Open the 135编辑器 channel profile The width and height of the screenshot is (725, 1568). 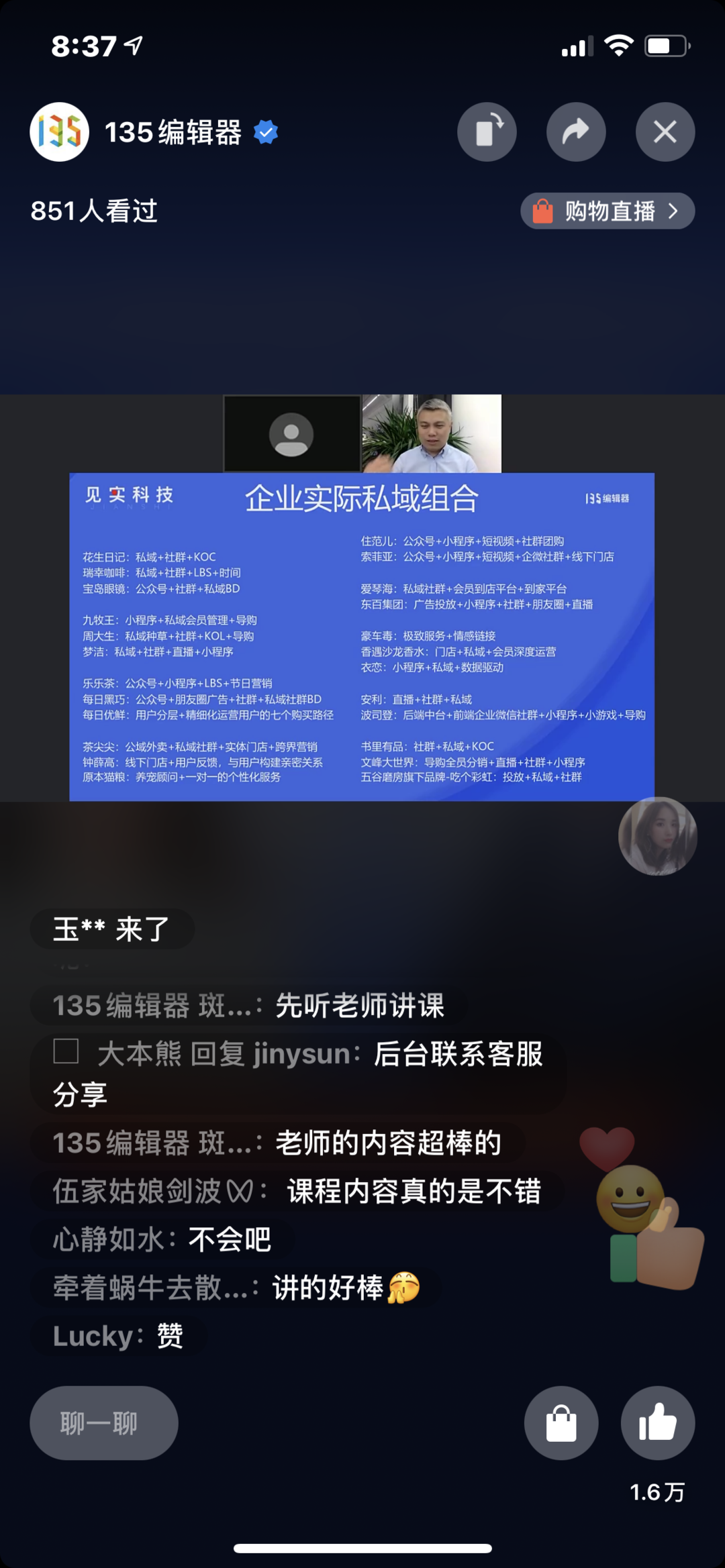(x=60, y=132)
